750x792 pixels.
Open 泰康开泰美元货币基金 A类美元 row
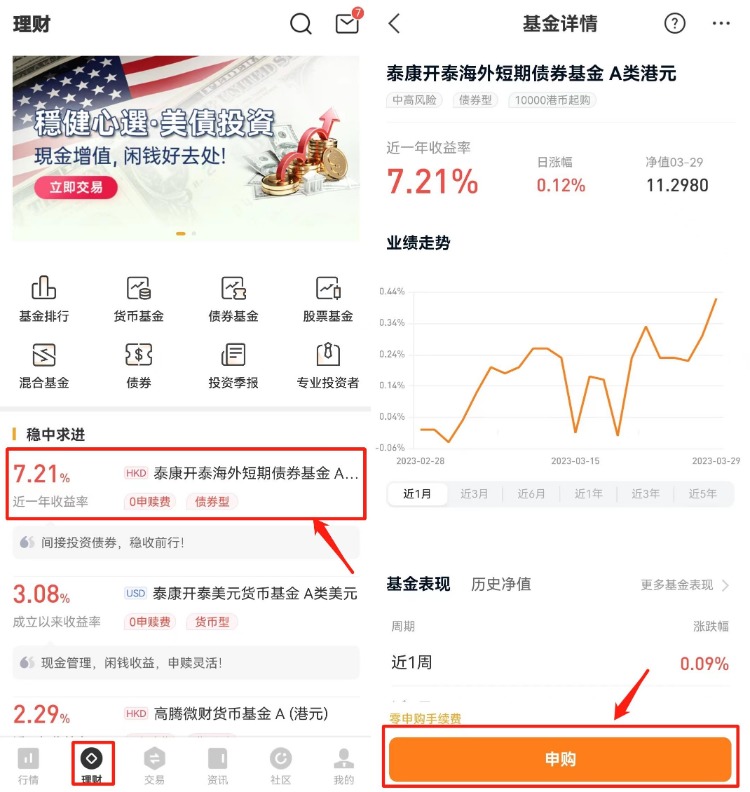pyautogui.click(x=186, y=606)
